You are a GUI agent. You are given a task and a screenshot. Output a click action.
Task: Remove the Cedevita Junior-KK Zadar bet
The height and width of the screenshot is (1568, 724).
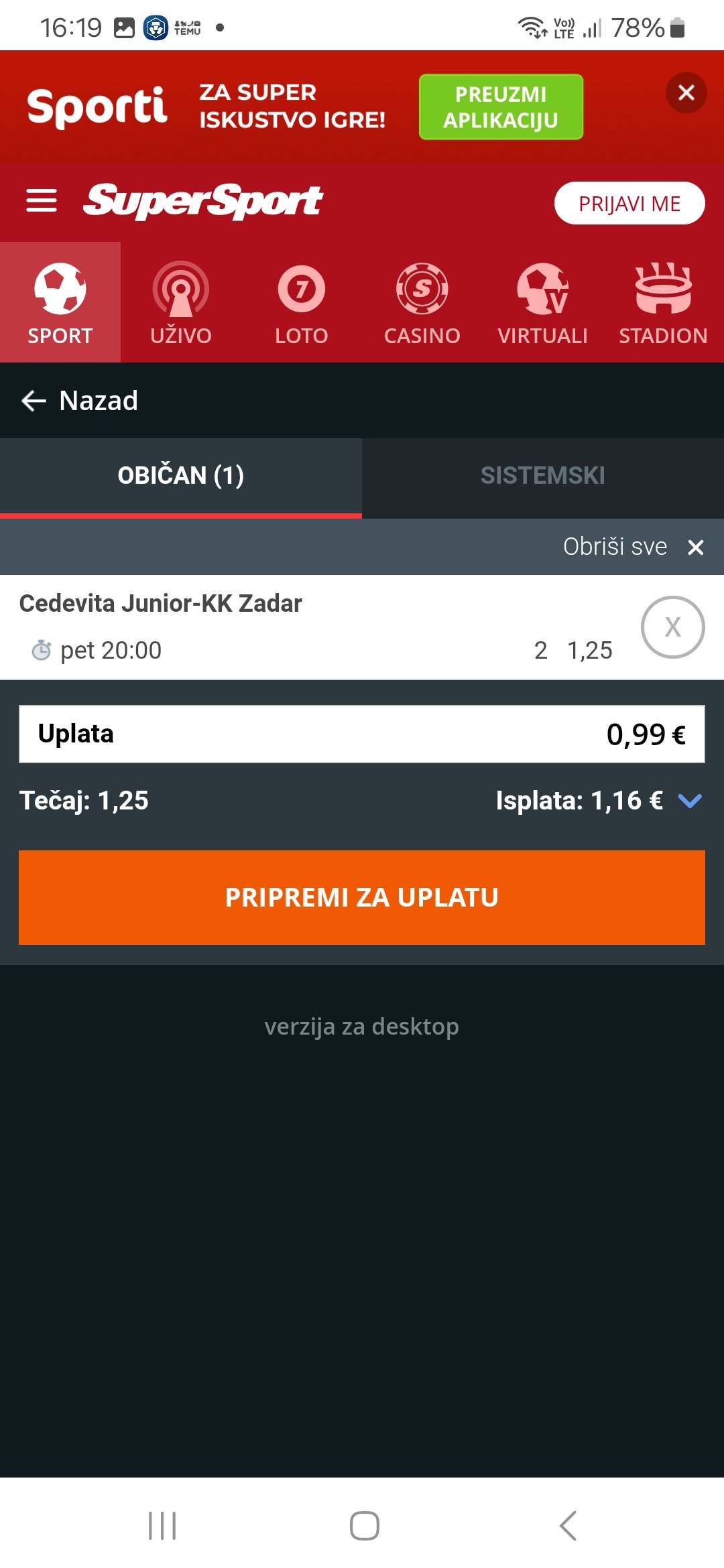click(x=672, y=627)
